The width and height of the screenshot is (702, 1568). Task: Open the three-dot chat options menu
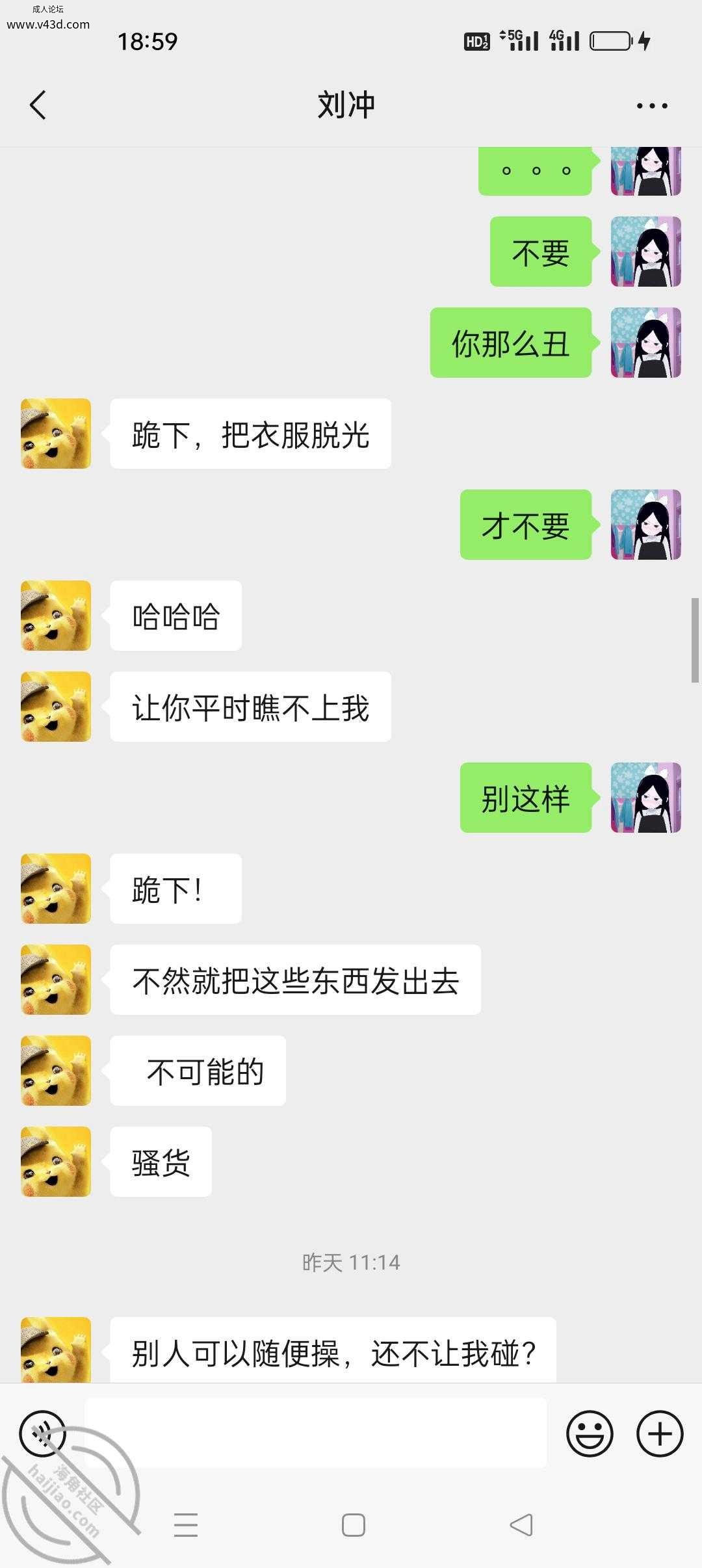[652, 105]
